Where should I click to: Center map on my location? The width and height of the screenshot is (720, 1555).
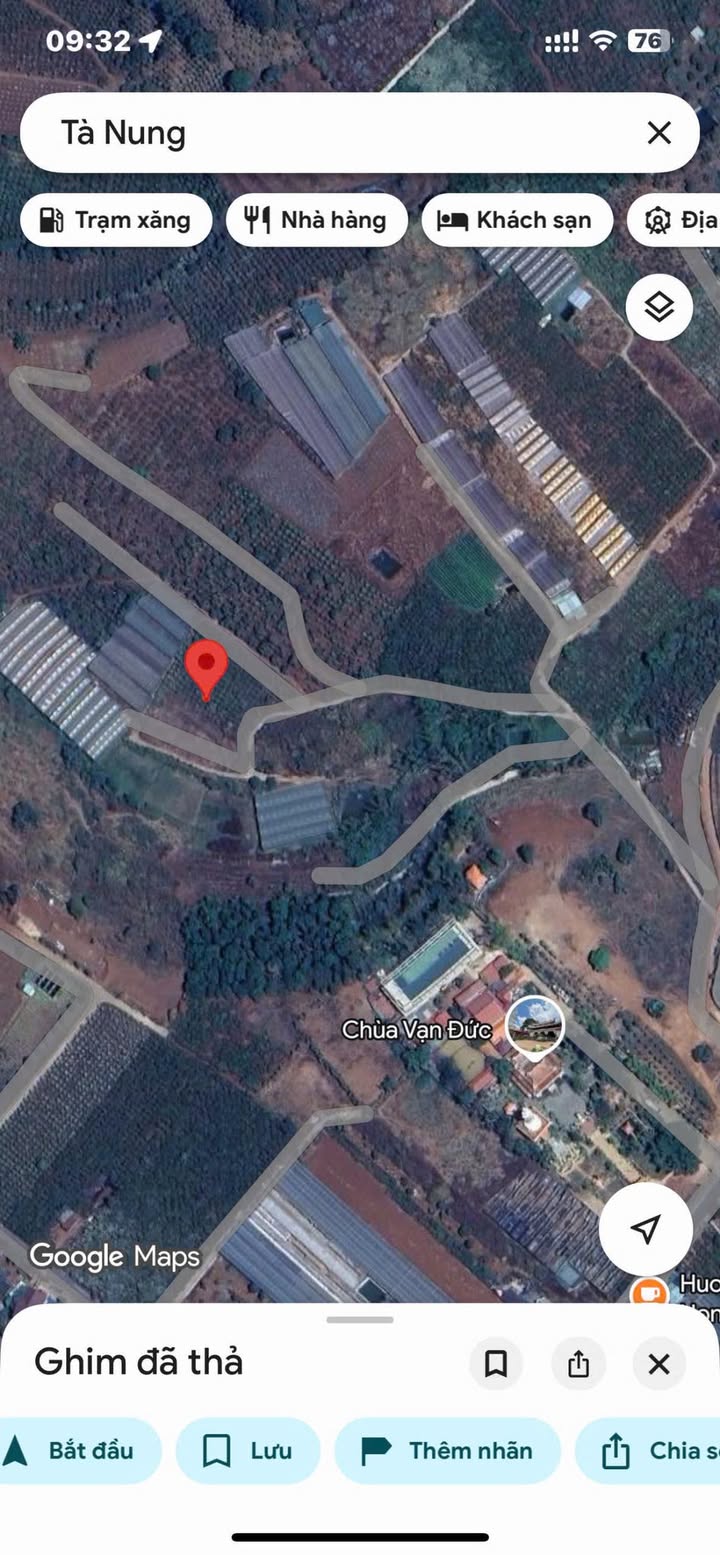646,1229
